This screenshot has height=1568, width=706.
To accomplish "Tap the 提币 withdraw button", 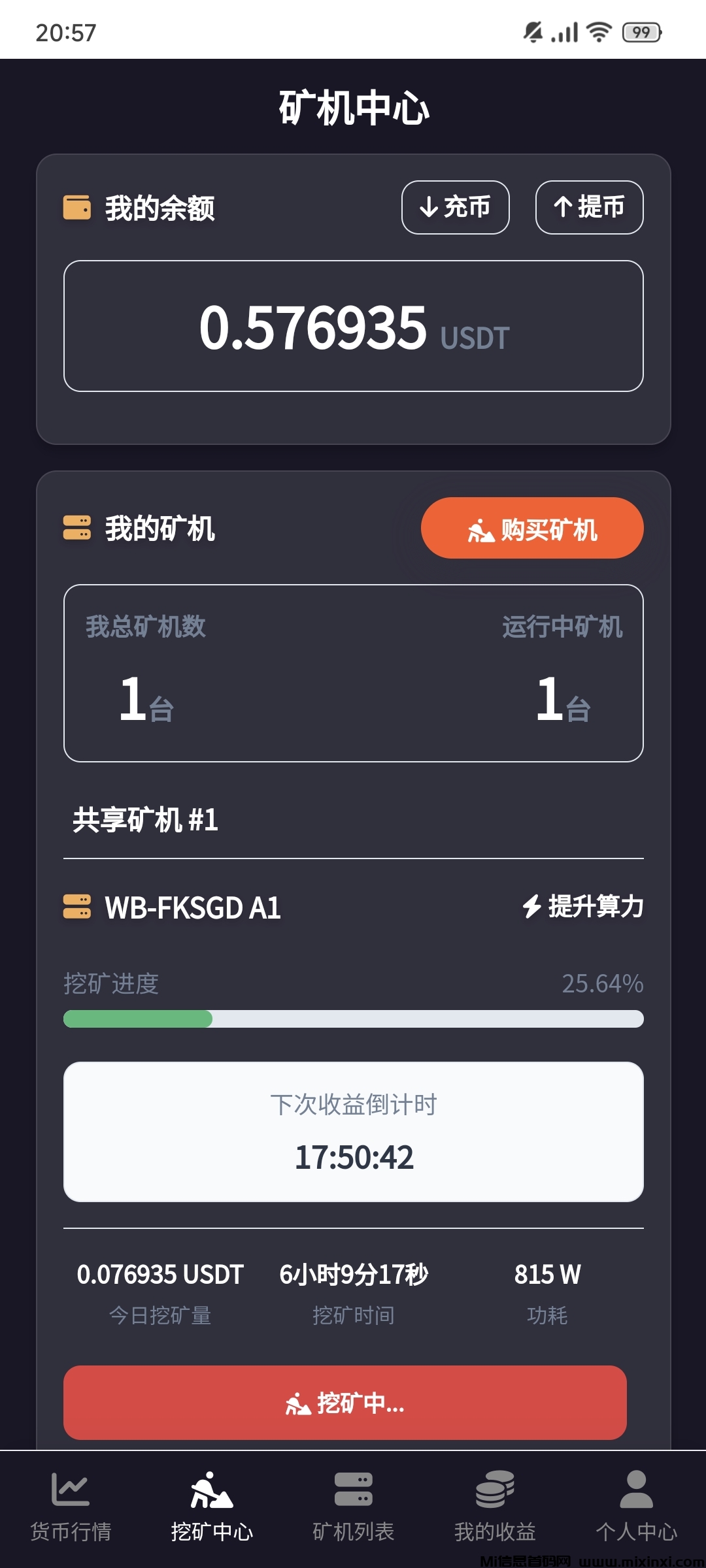I will (589, 207).
